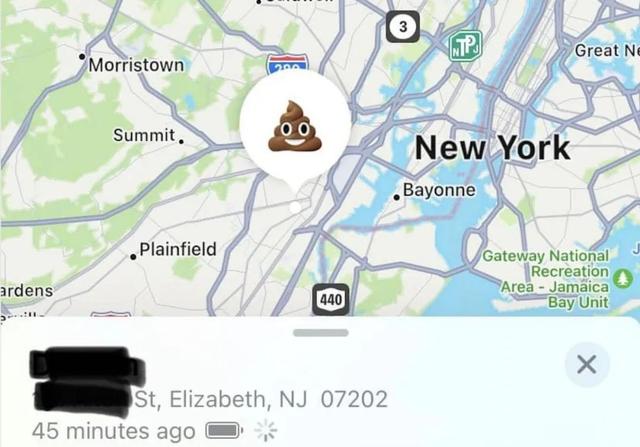Select the poop emoji location pin

(x=294, y=127)
